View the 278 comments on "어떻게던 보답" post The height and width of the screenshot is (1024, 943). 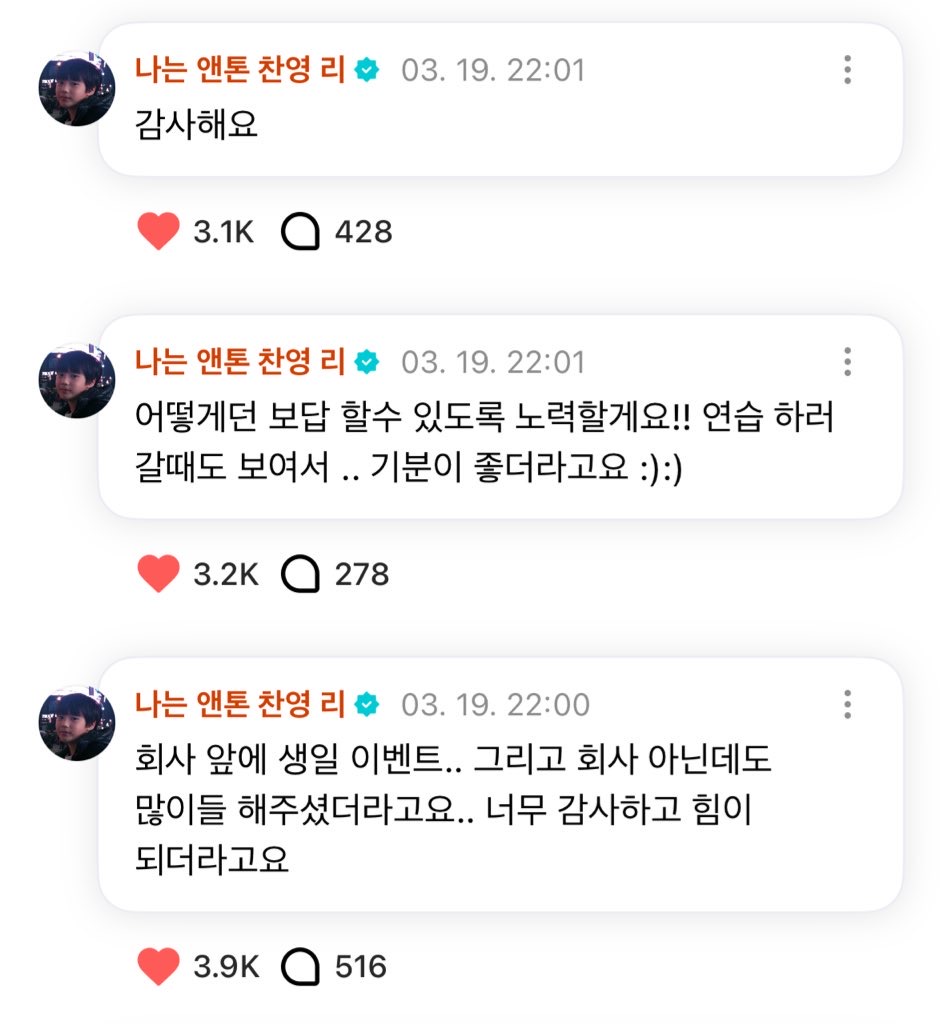(300, 575)
